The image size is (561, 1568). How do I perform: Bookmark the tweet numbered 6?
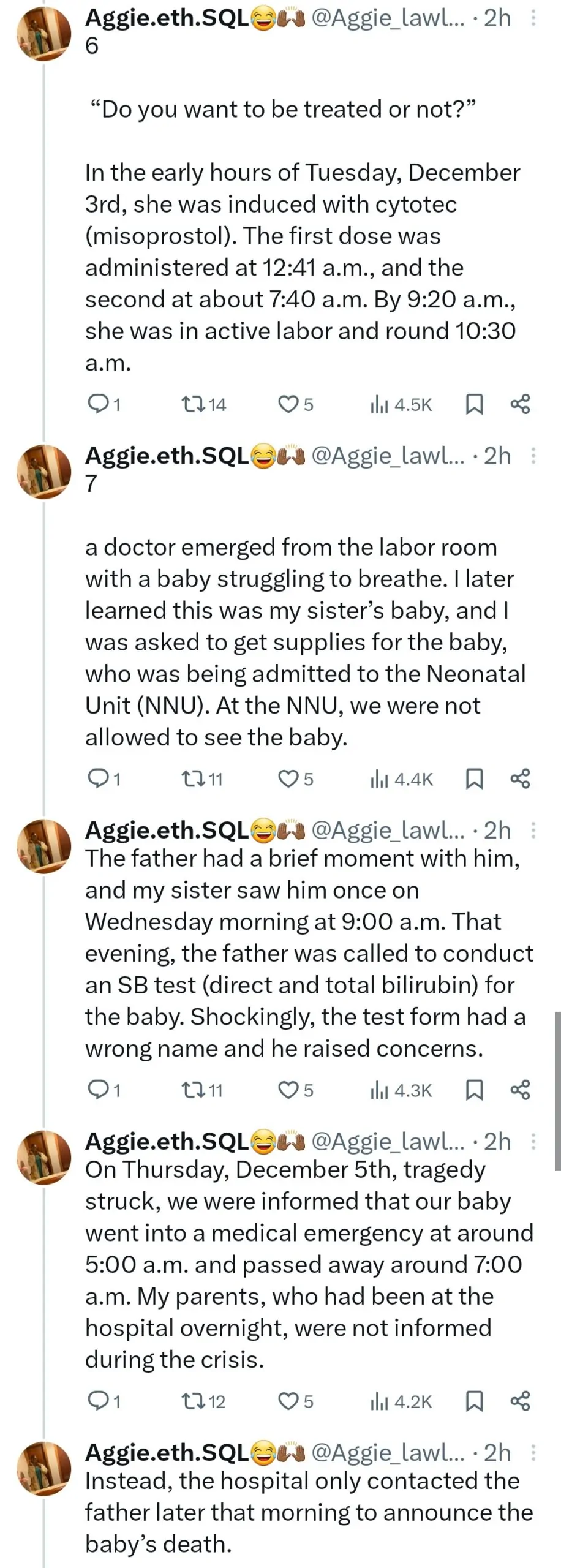pos(474,404)
